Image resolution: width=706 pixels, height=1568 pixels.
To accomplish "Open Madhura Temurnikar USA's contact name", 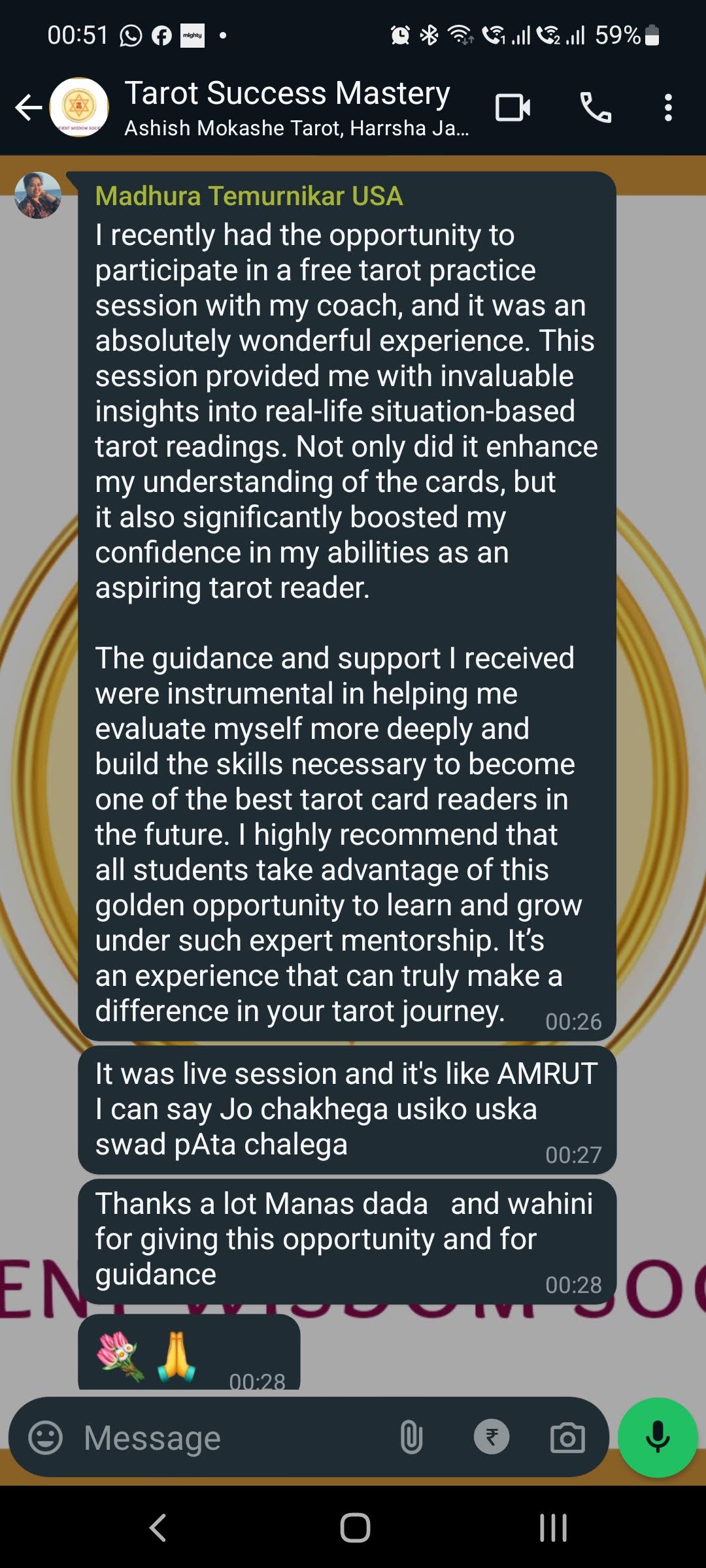I will point(249,196).
